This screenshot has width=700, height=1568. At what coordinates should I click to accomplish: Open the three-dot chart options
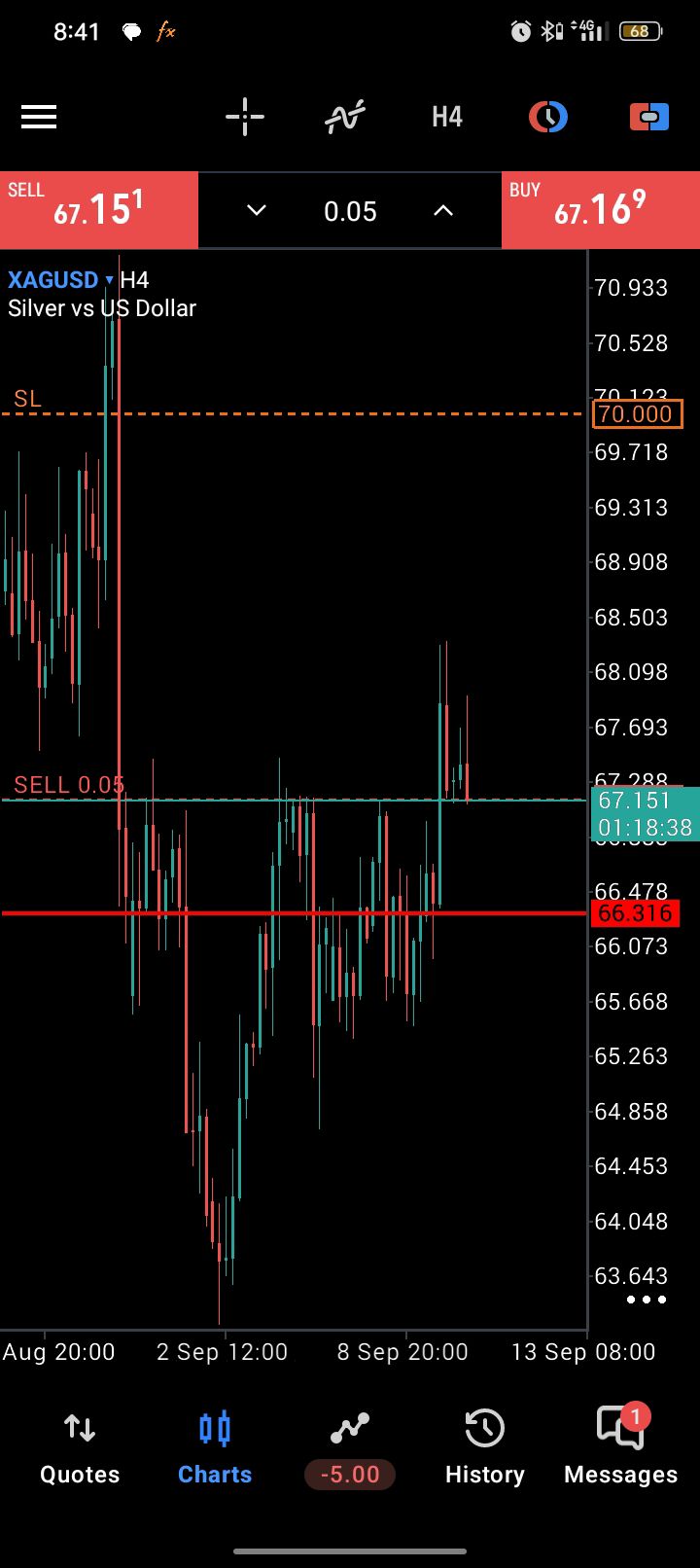click(647, 1300)
